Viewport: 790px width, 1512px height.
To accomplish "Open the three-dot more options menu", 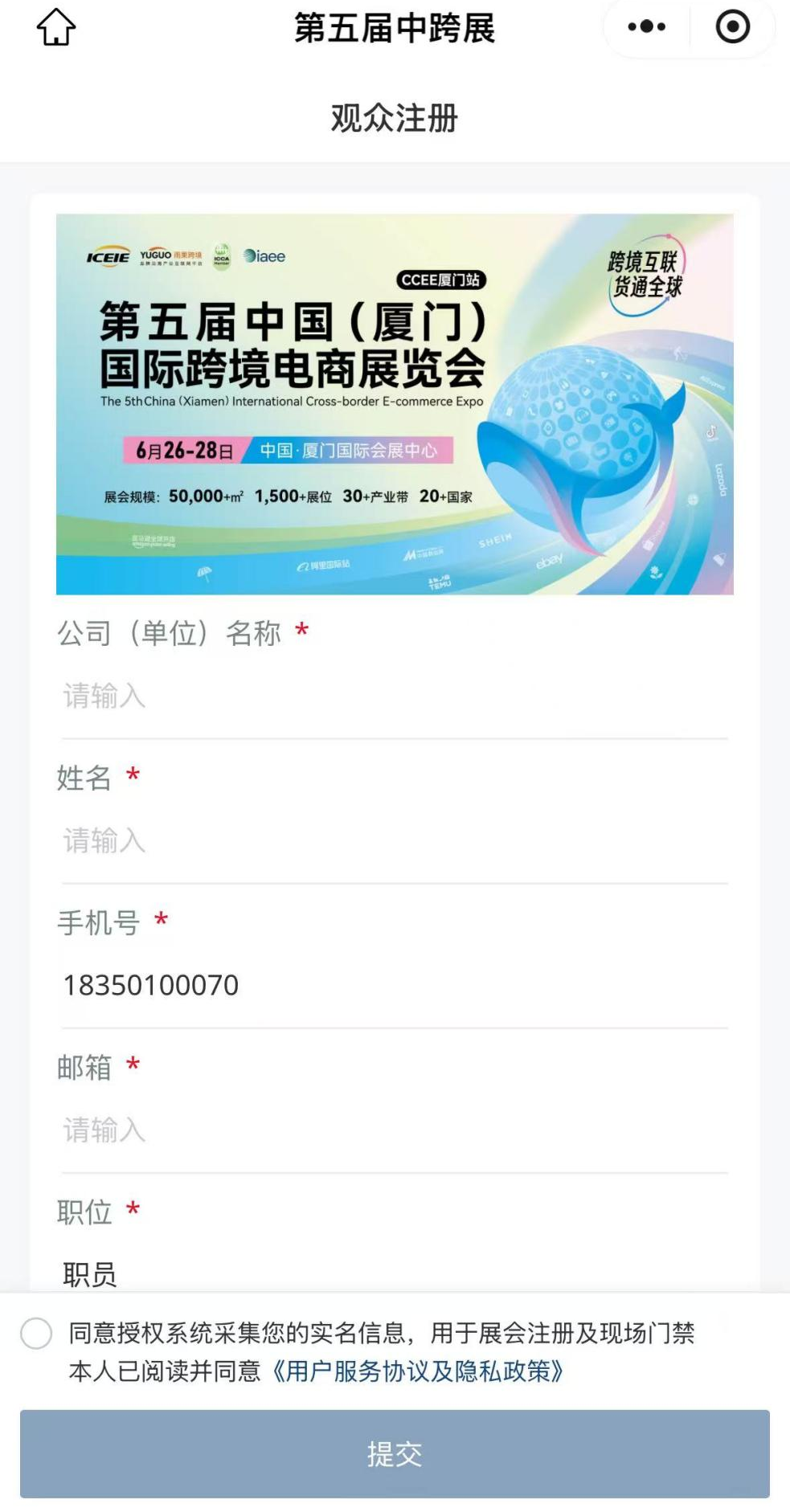I will (x=647, y=27).
